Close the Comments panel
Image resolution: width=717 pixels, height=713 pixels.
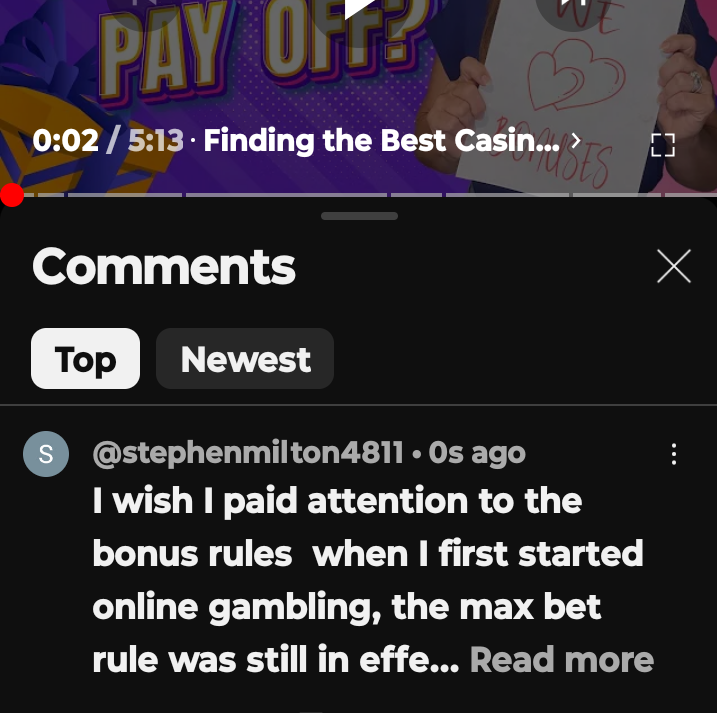[x=674, y=266]
